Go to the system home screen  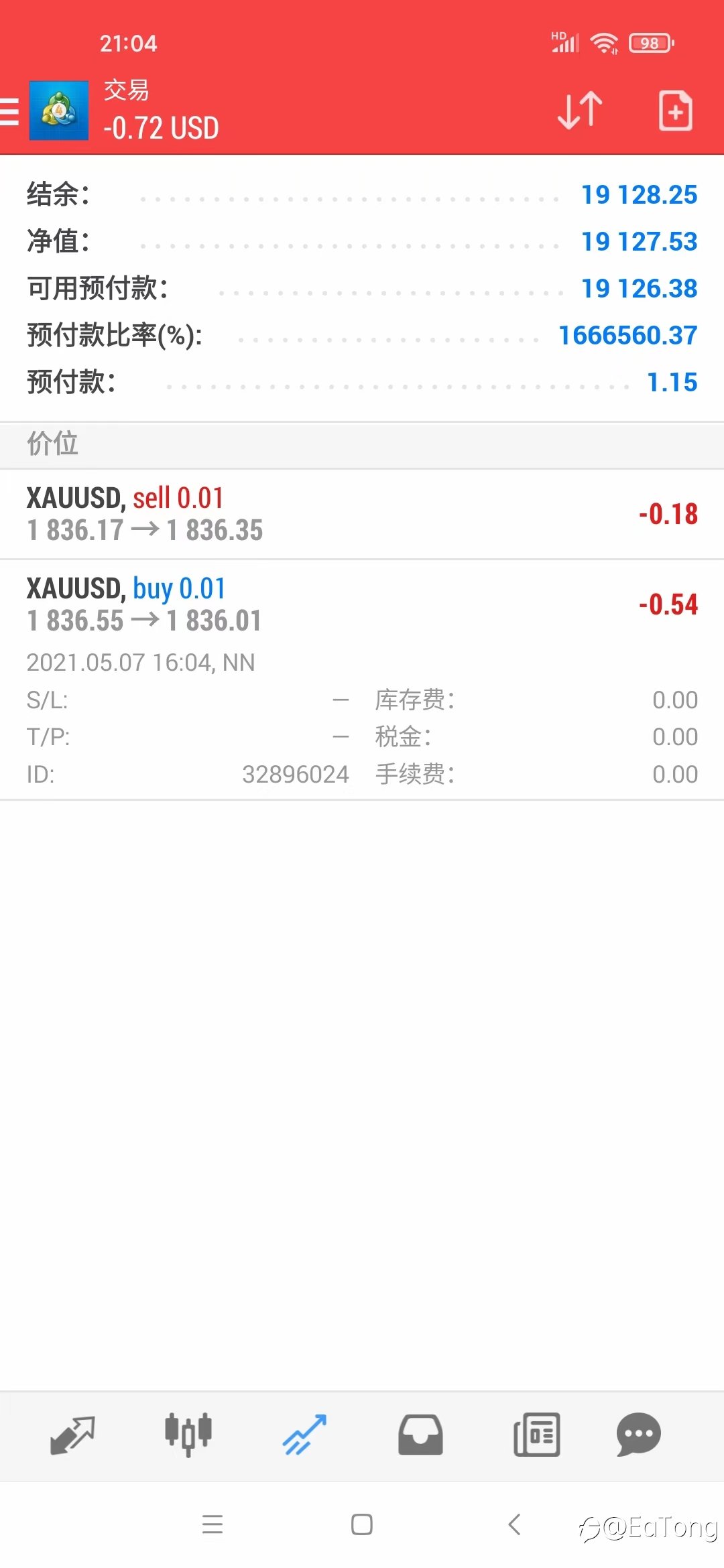point(362,1524)
